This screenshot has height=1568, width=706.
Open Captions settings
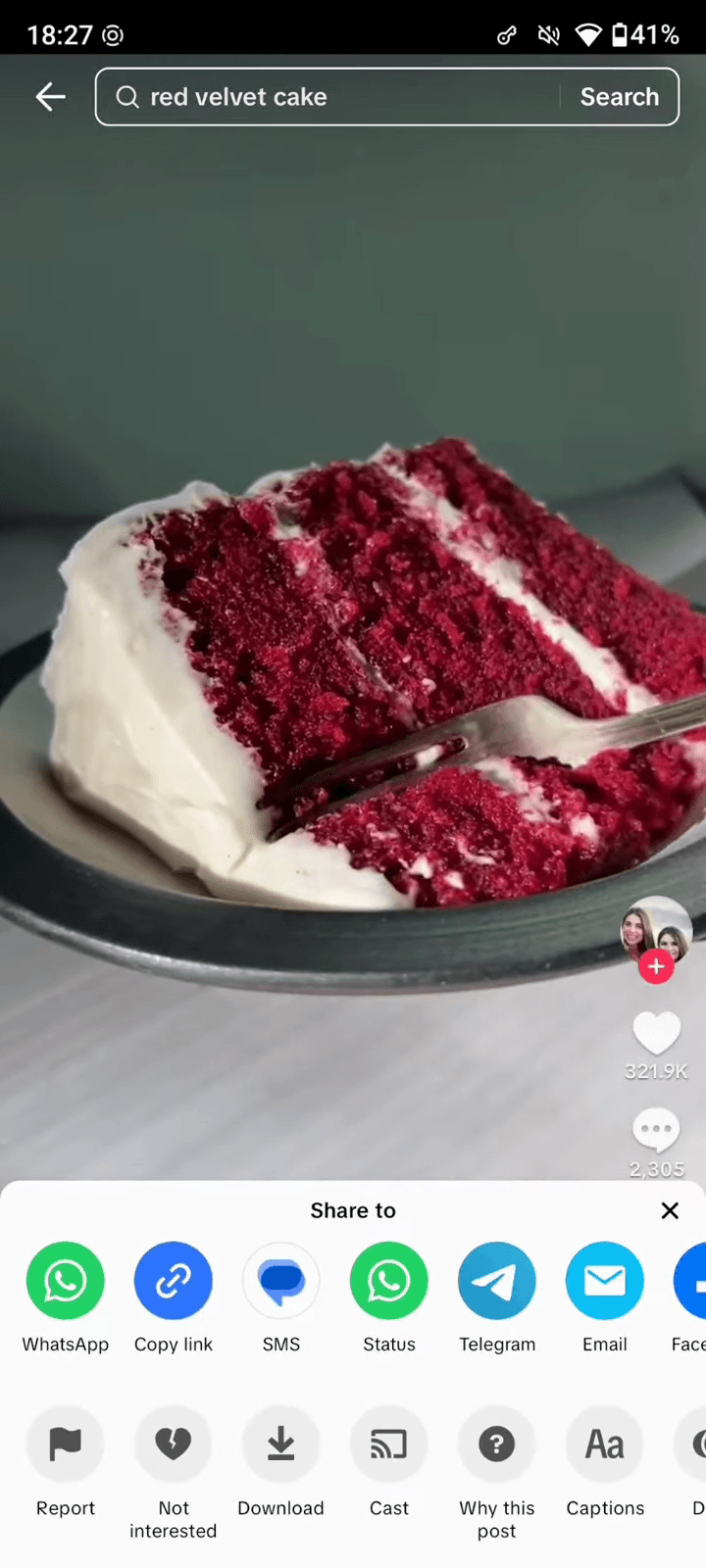click(x=605, y=1445)
